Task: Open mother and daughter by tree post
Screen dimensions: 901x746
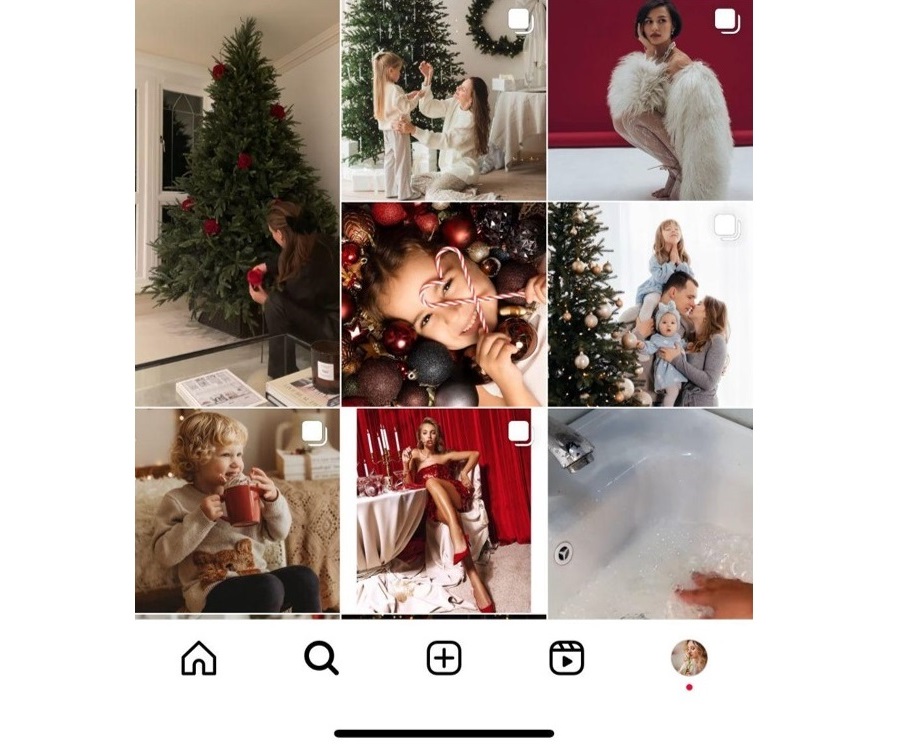Action: 443,100
